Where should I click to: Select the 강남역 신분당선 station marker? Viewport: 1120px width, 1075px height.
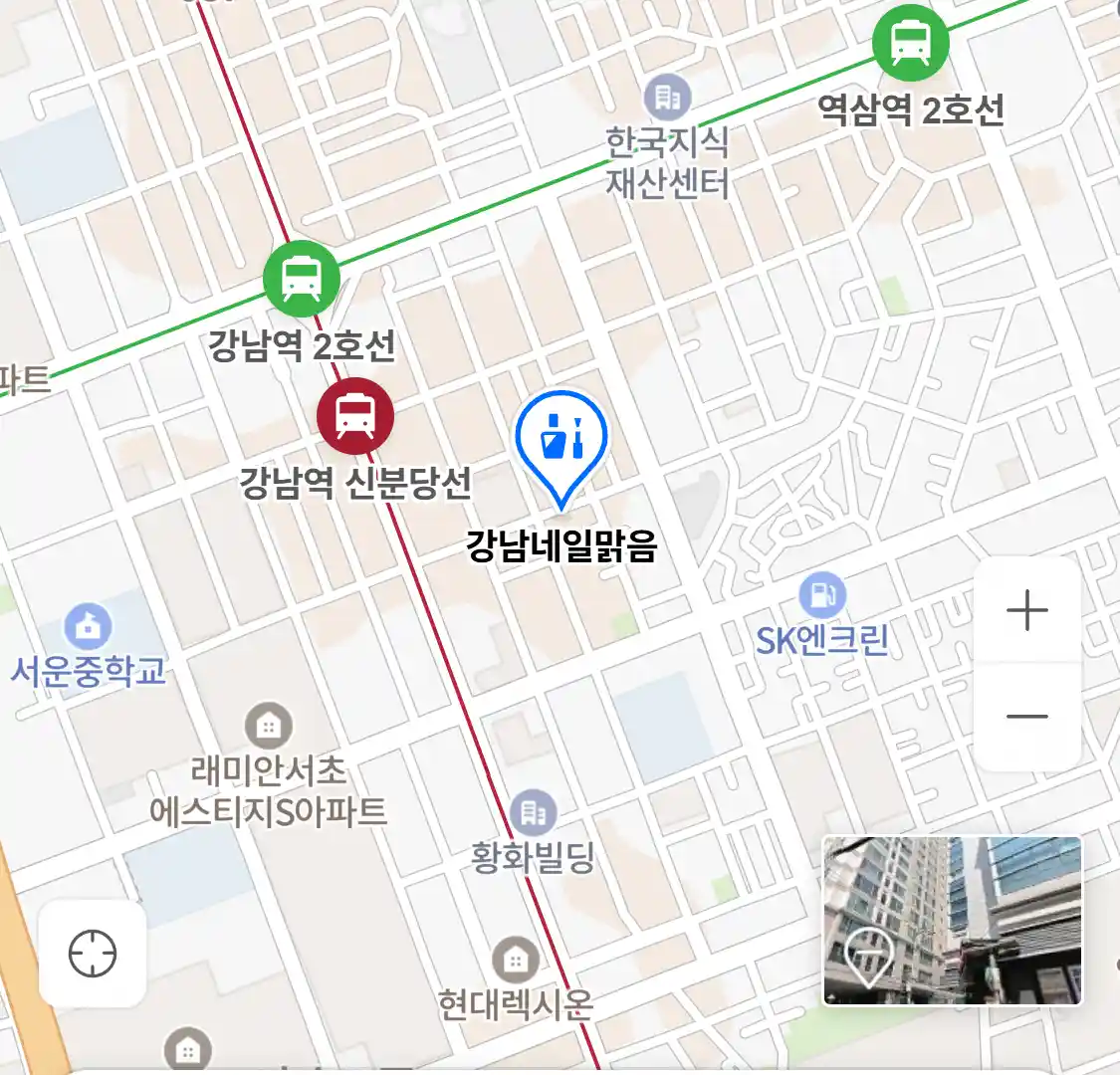pos(355,416)
